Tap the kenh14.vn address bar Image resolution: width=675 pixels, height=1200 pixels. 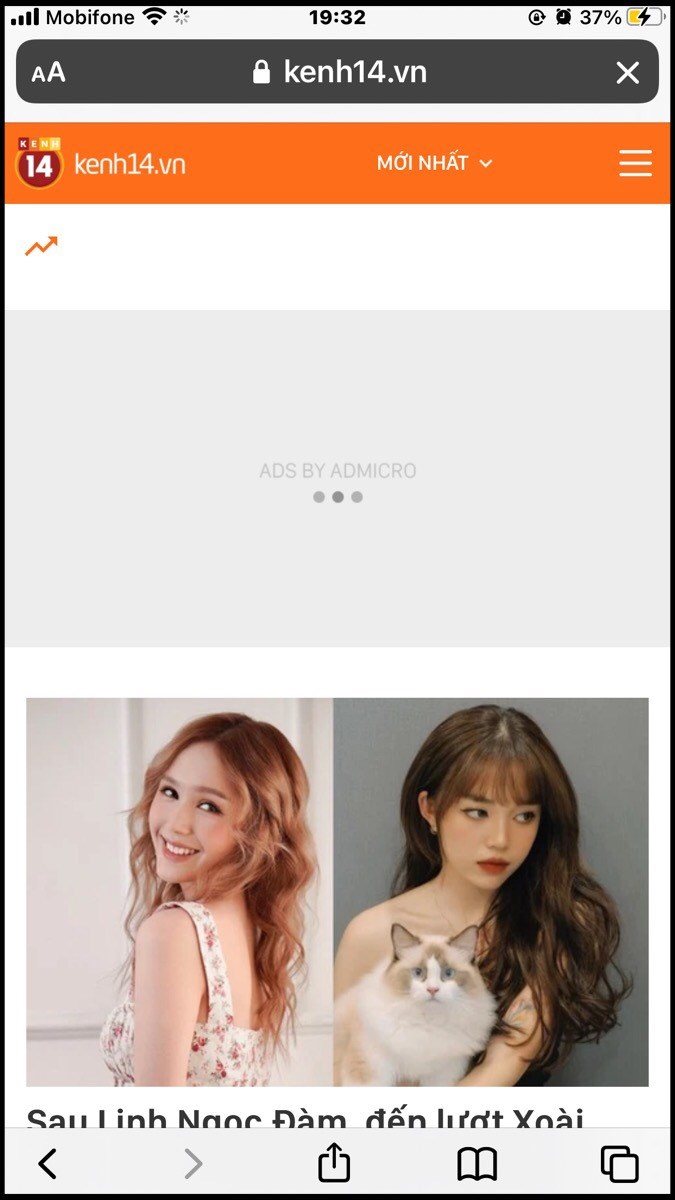coord(340,72)
